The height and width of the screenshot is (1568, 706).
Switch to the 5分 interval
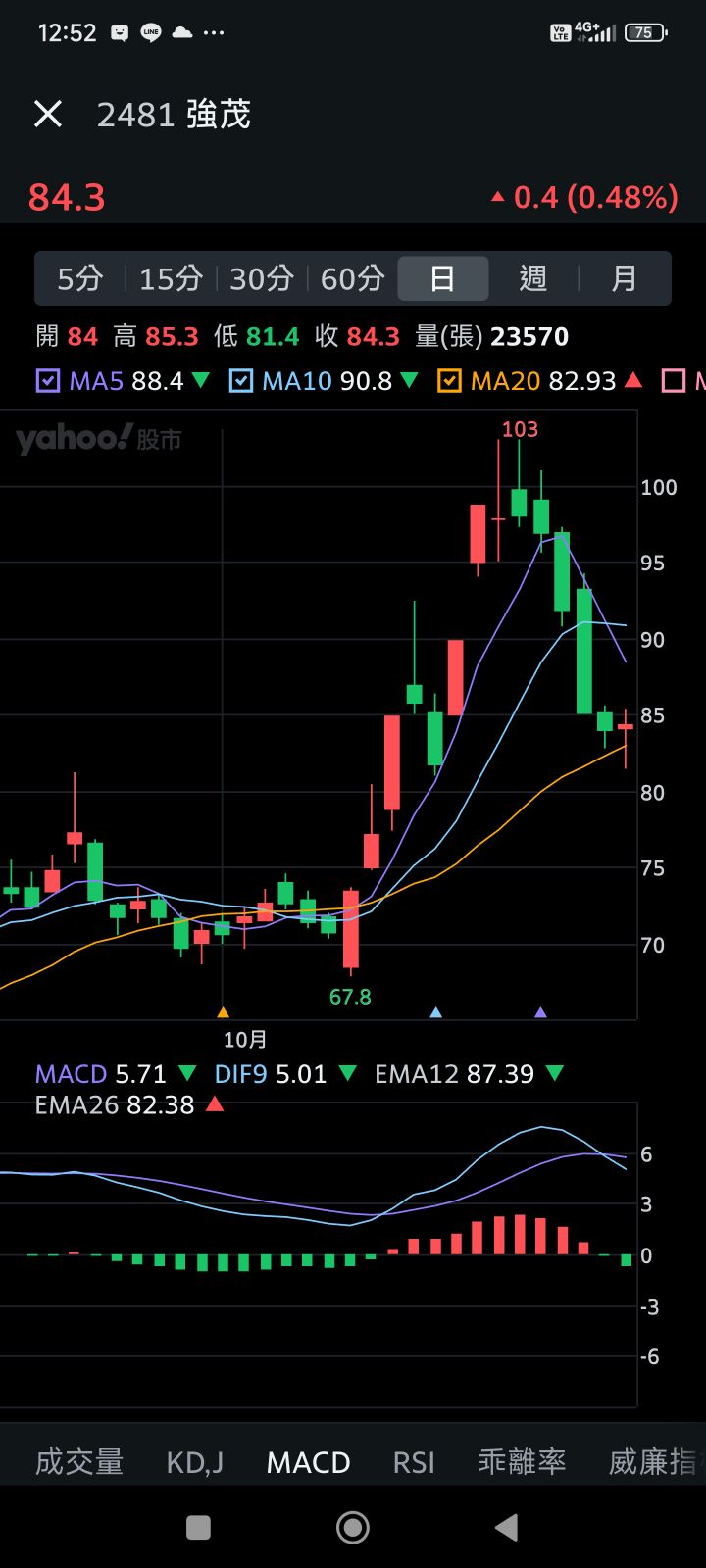tap(79, 279)
